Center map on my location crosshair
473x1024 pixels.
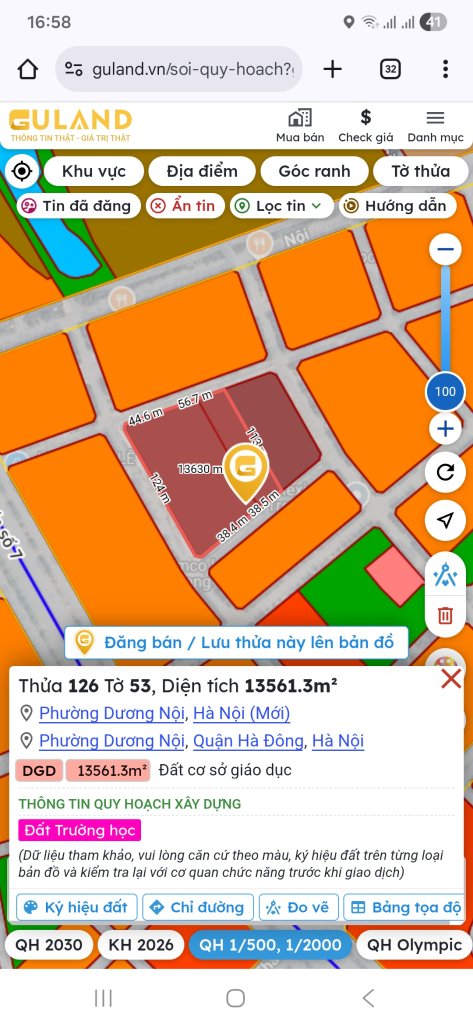tap(22, 172)
